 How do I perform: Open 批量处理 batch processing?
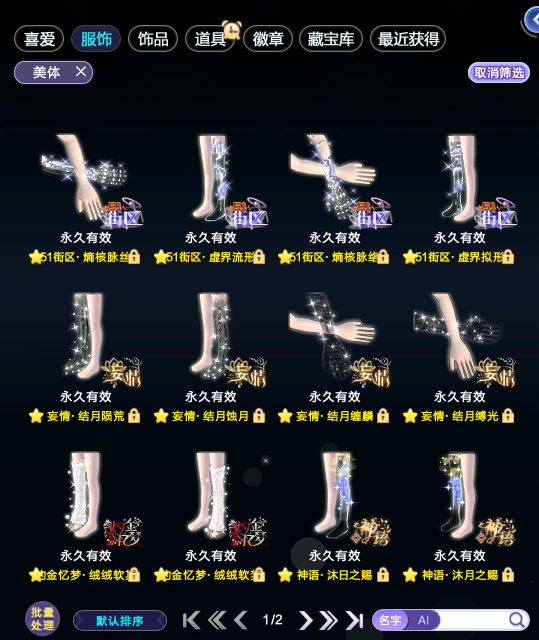tap(42, 619)
